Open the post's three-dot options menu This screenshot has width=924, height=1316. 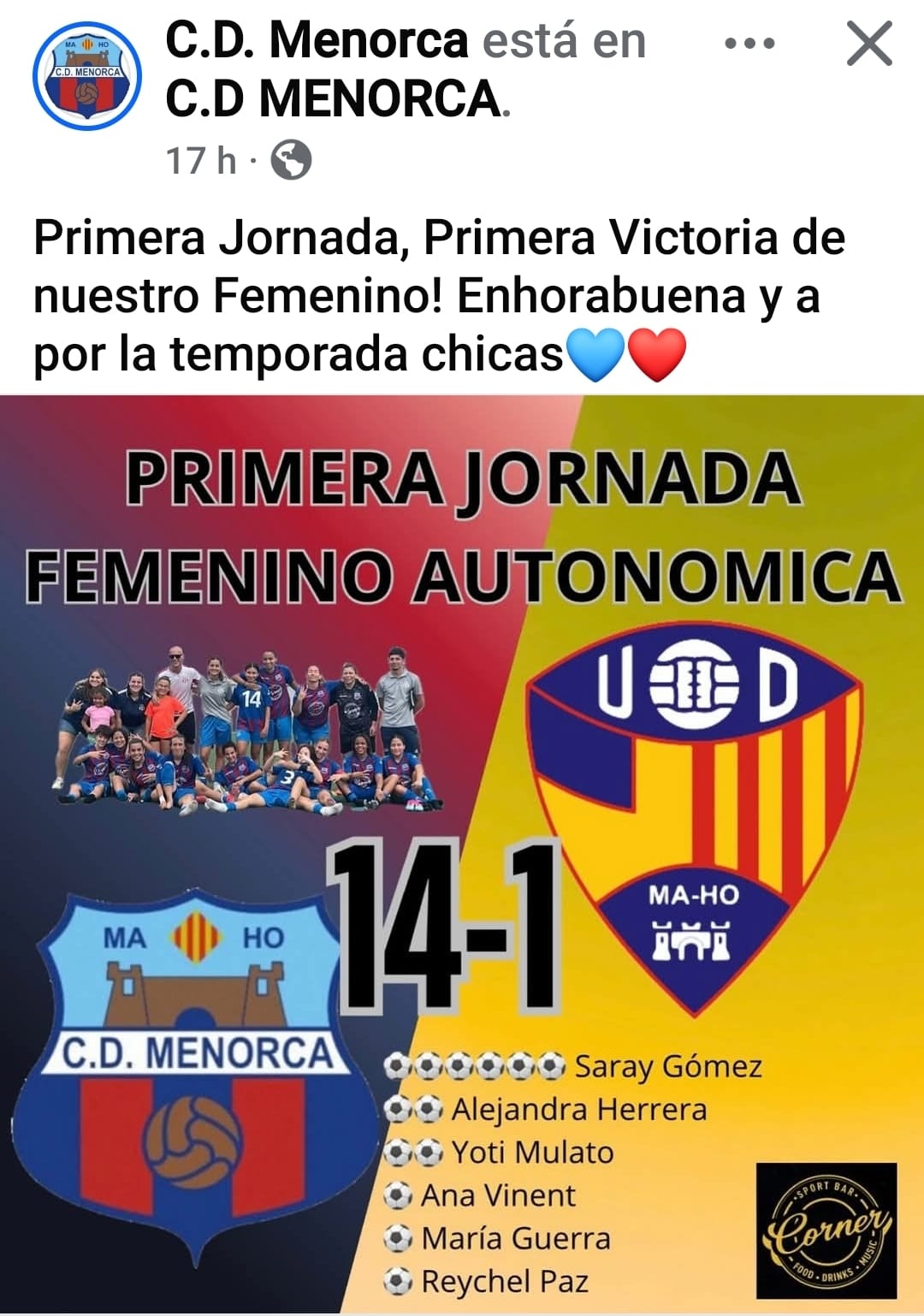pyautogui.click(x=749, y=44)
